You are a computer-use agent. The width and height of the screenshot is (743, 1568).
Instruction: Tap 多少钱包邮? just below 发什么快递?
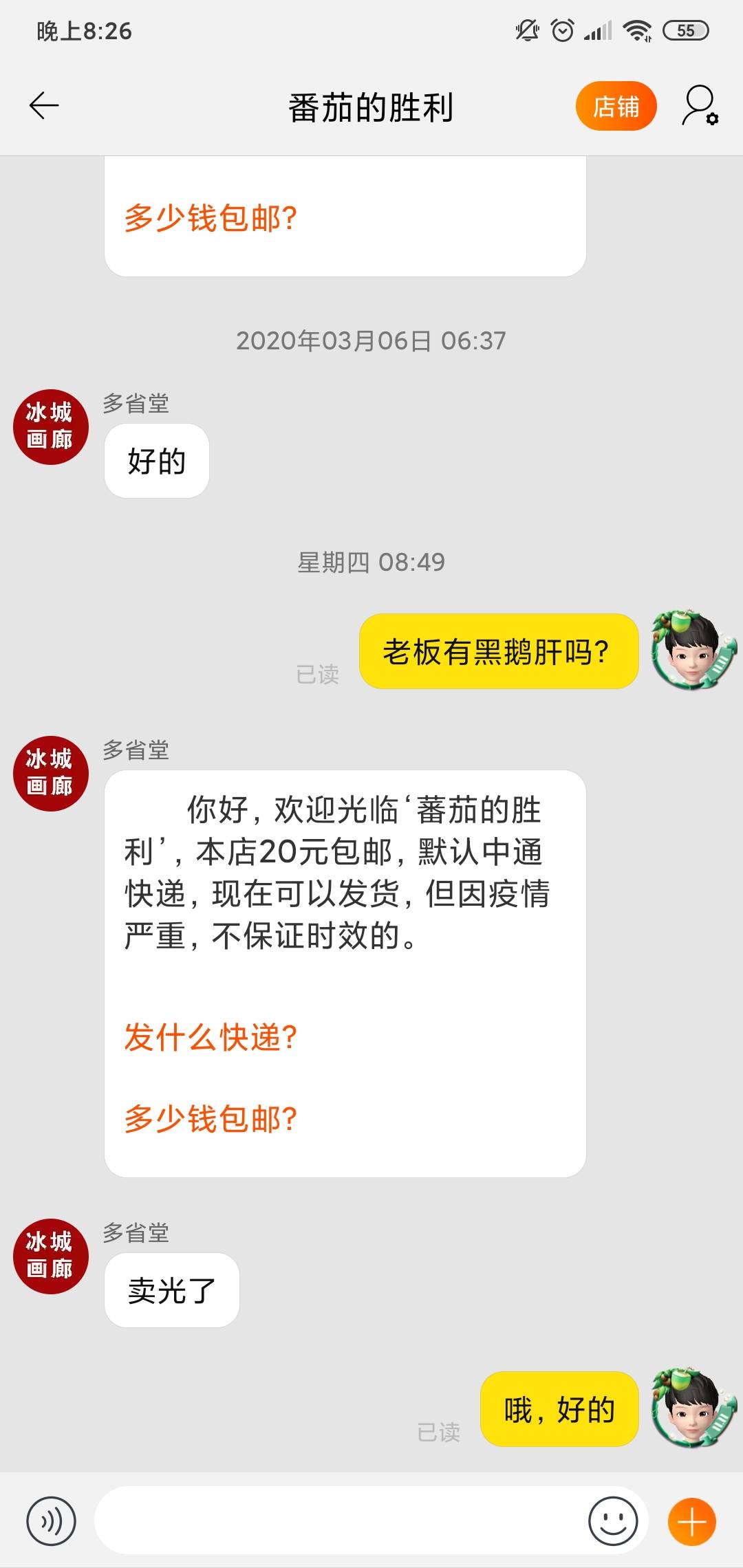[211, 1119]
